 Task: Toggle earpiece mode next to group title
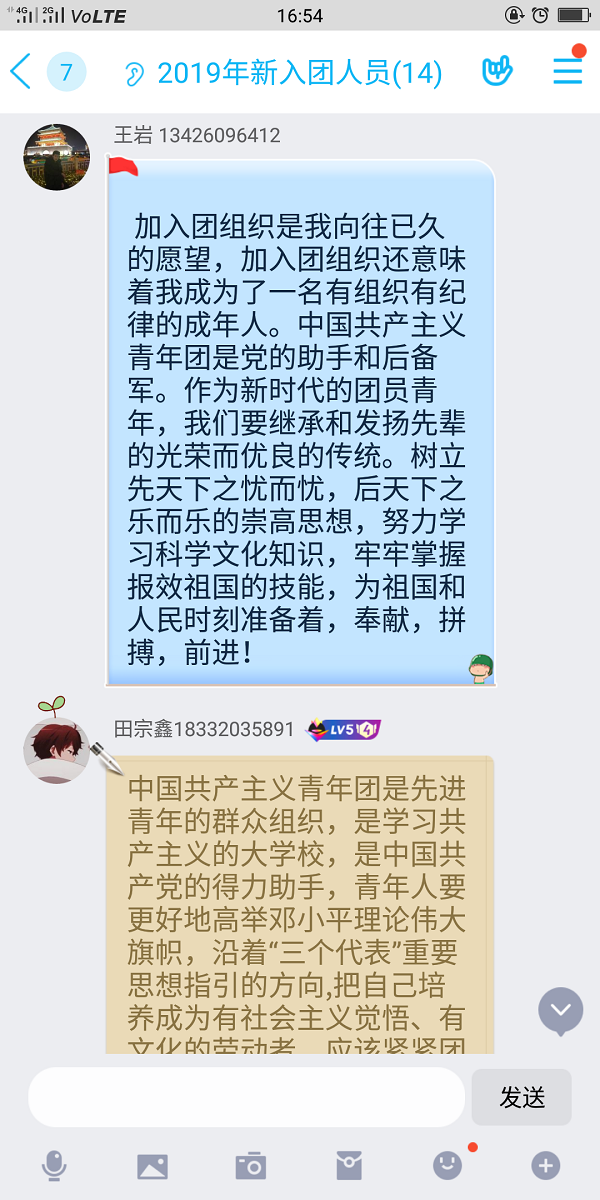tap(133, 74)
